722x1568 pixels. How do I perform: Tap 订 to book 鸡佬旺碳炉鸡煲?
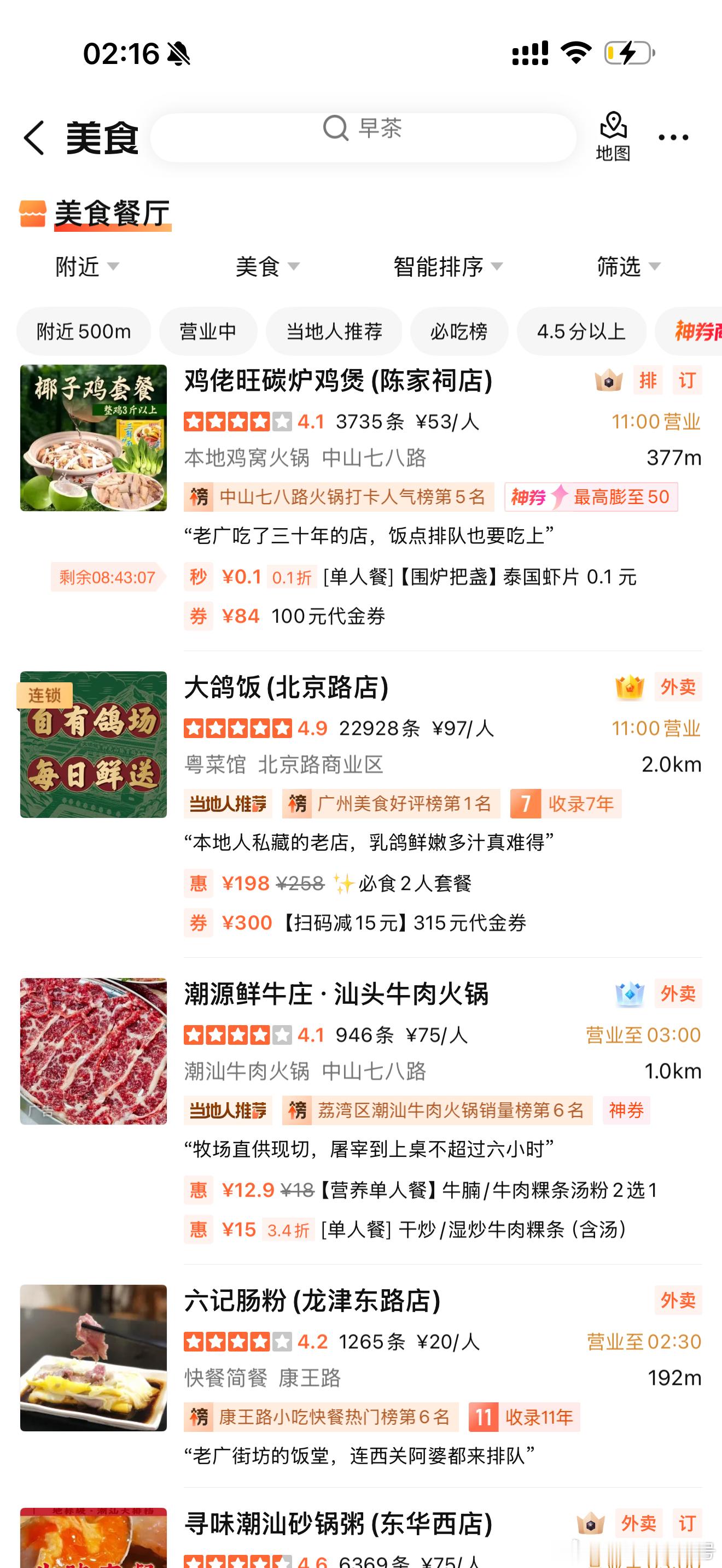(x=688, y=382)
